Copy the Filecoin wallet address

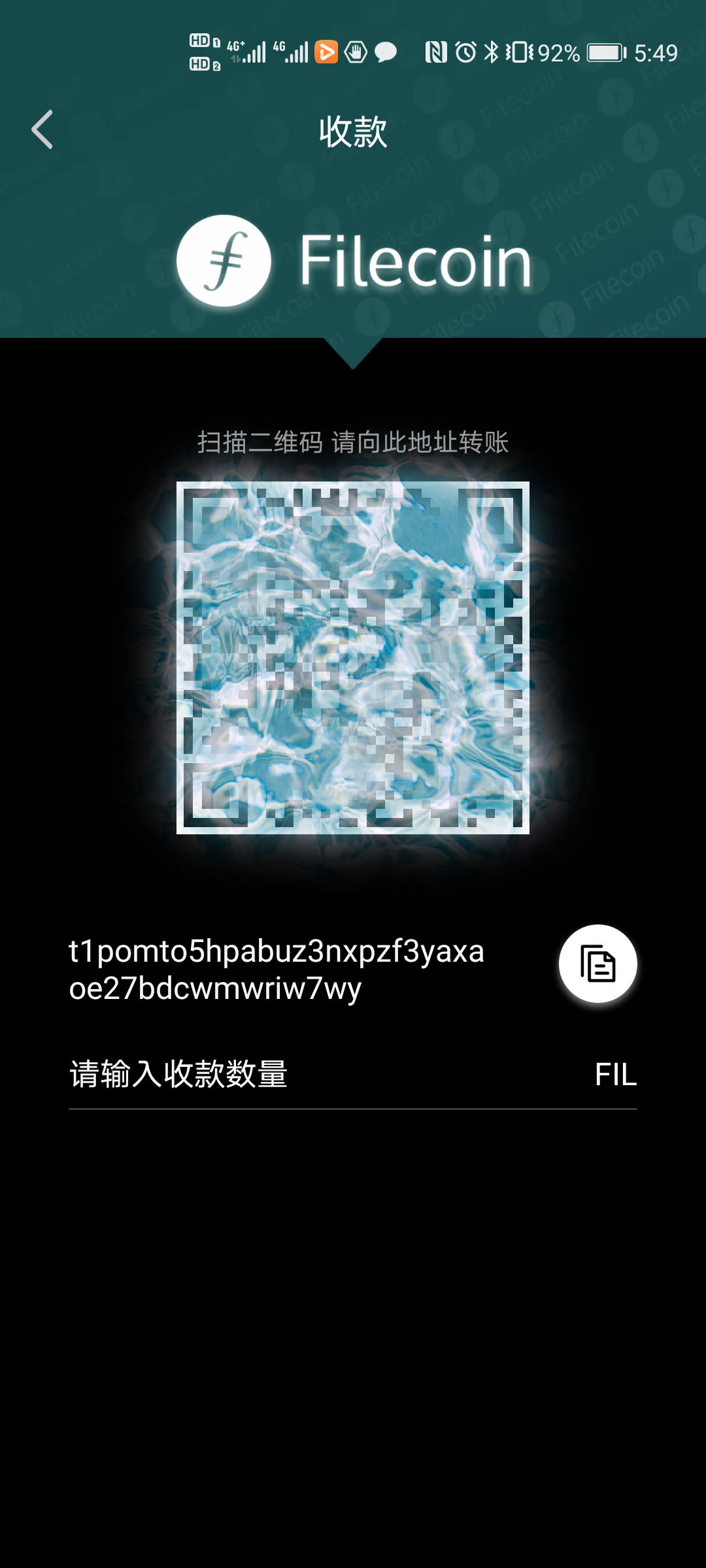point(597,964)
